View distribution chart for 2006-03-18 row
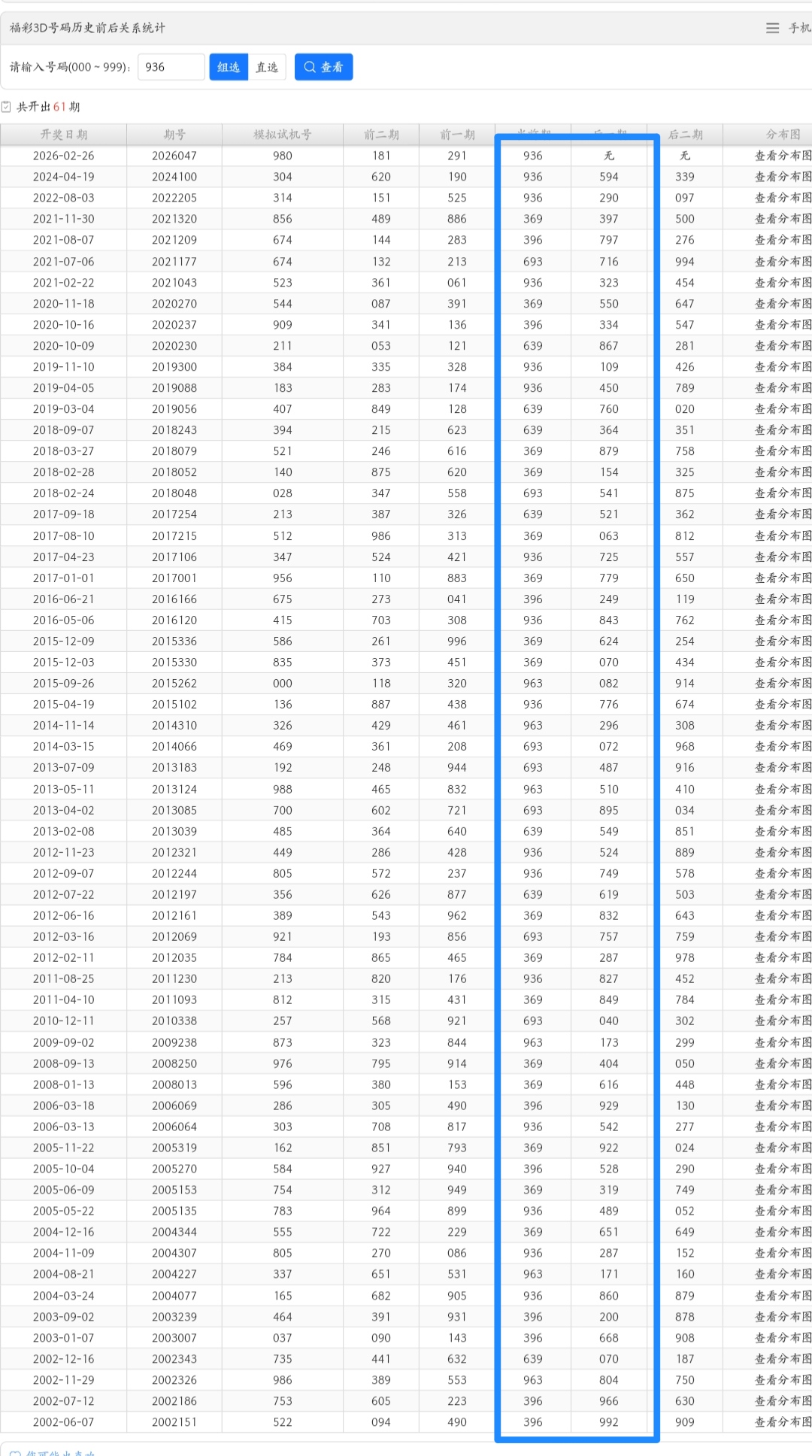 coord(782,1106)
